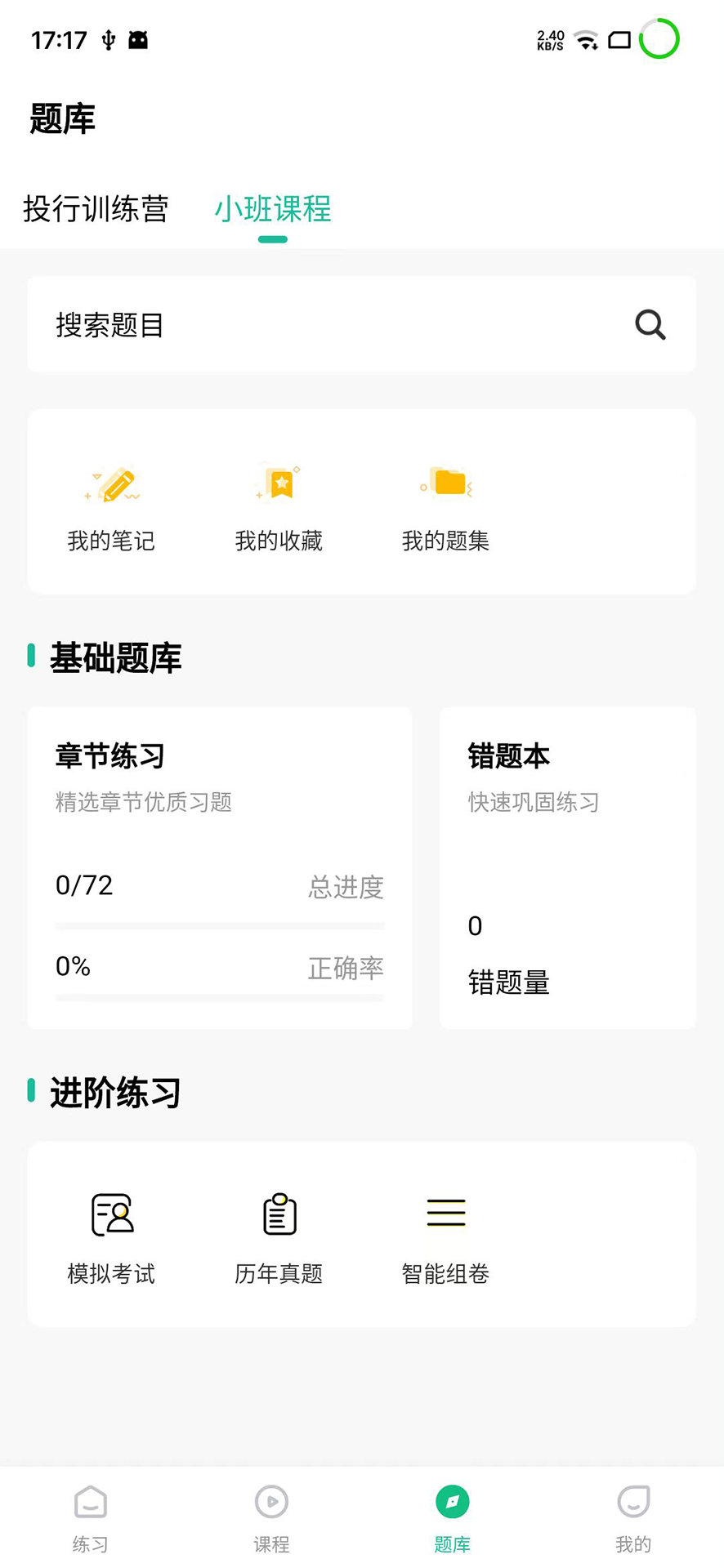Open the 错题本 wrong-answers card

(x=566, y=867)
